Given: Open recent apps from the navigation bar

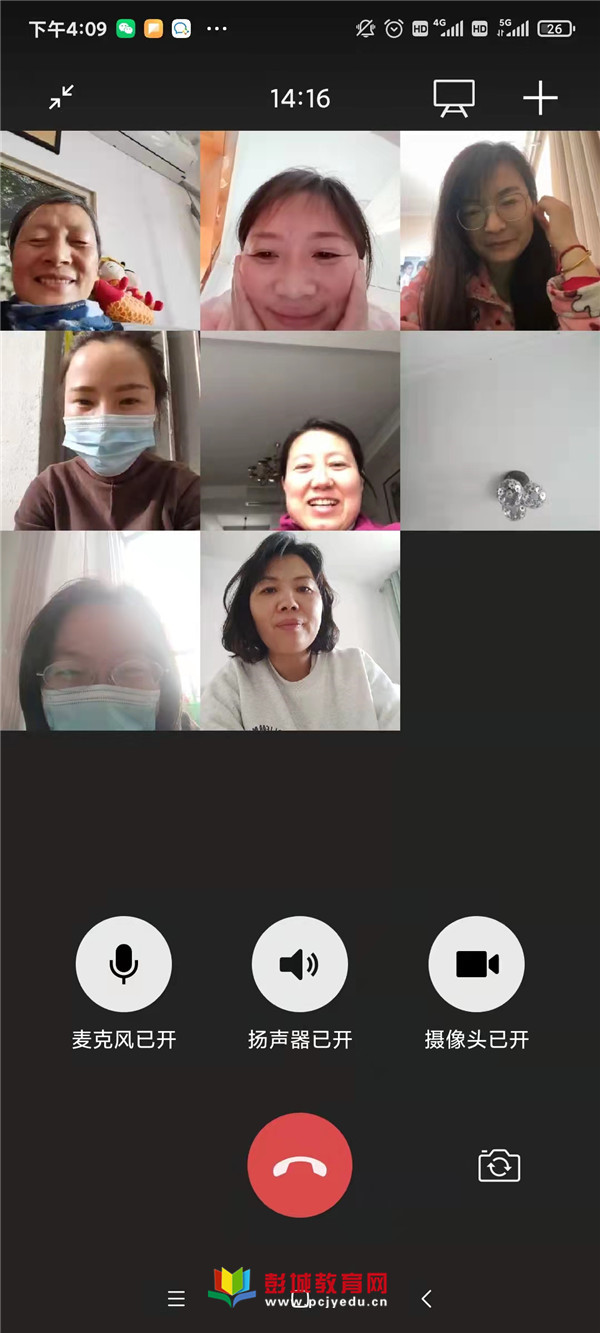Looking at the screenshot, I should [x=176, y=1298].
